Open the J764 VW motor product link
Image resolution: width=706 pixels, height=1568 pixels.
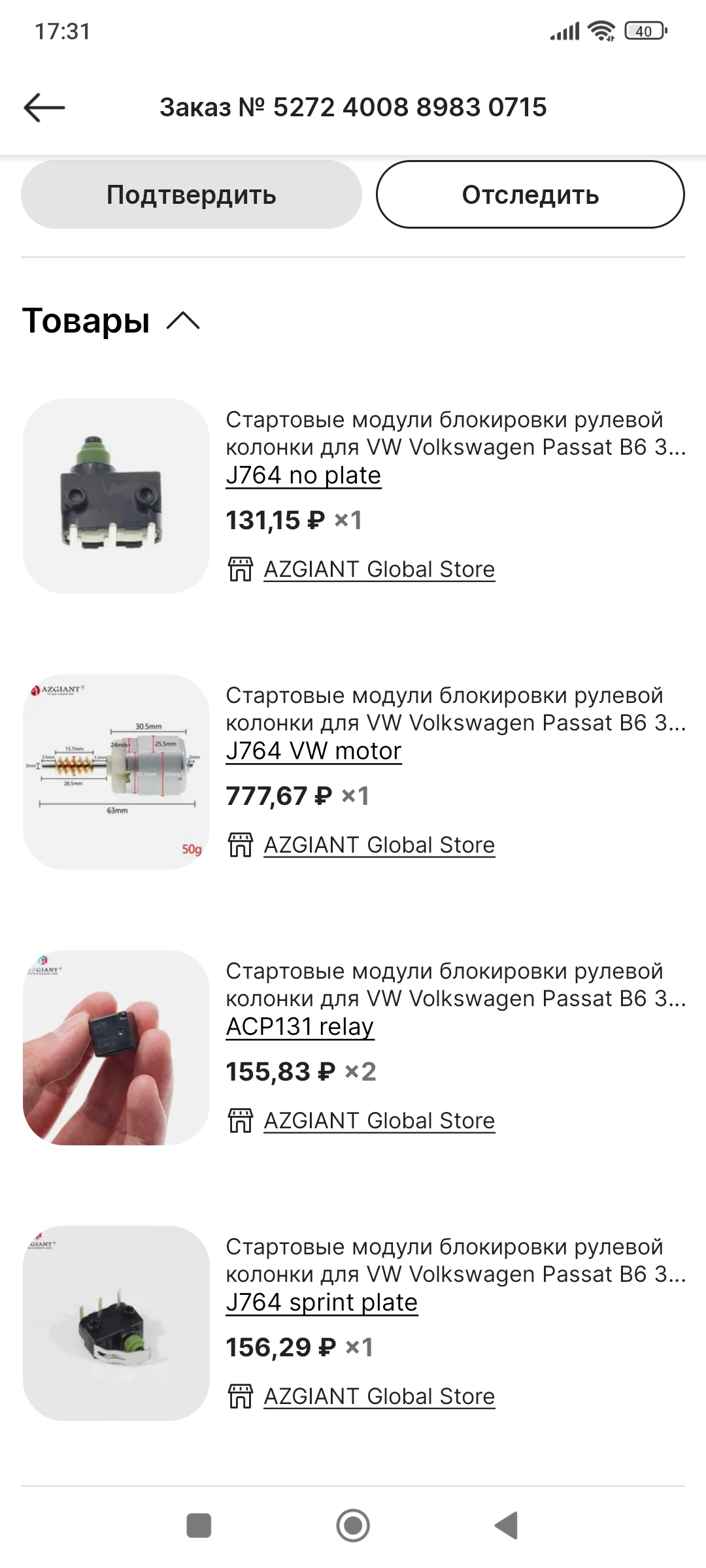coord(314,751)
